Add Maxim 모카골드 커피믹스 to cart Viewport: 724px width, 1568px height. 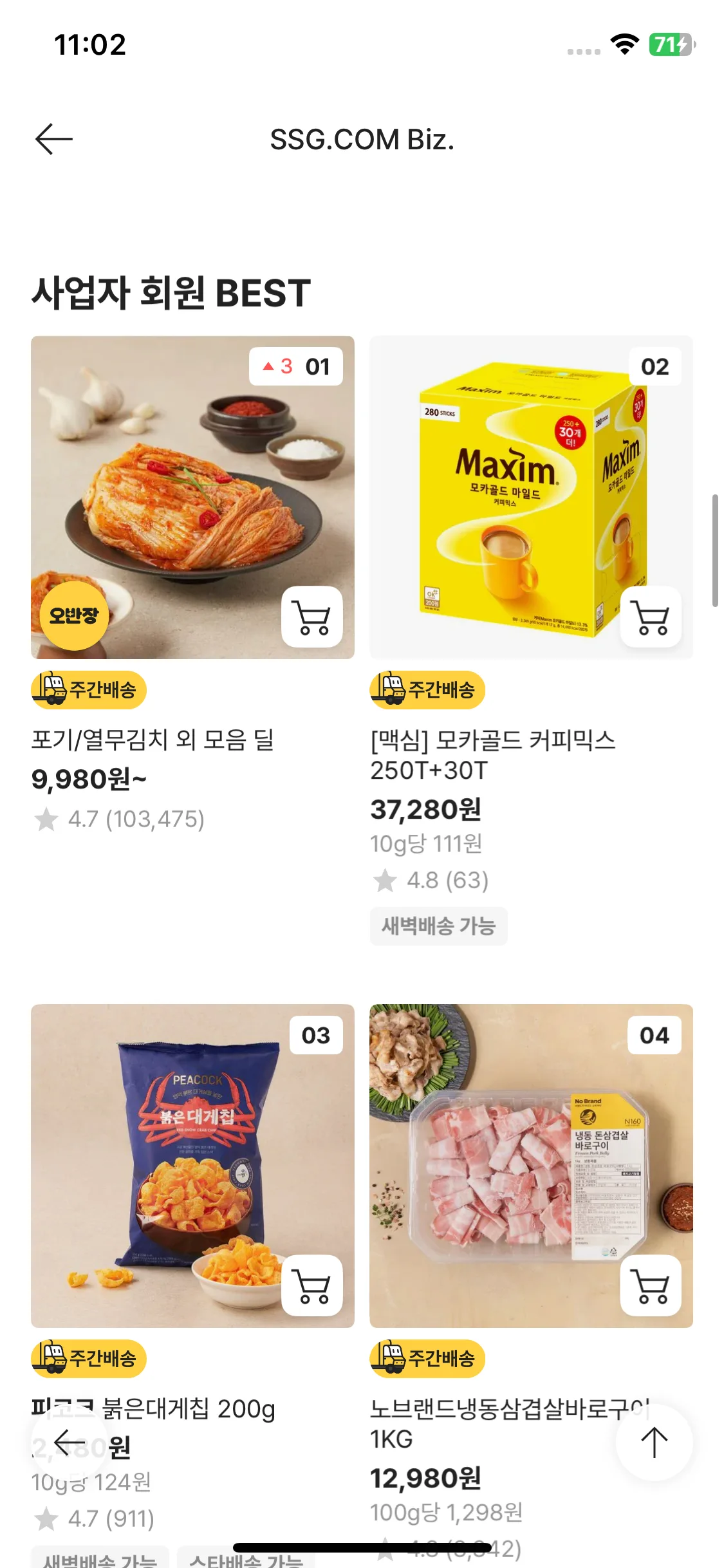coord(651,617)
